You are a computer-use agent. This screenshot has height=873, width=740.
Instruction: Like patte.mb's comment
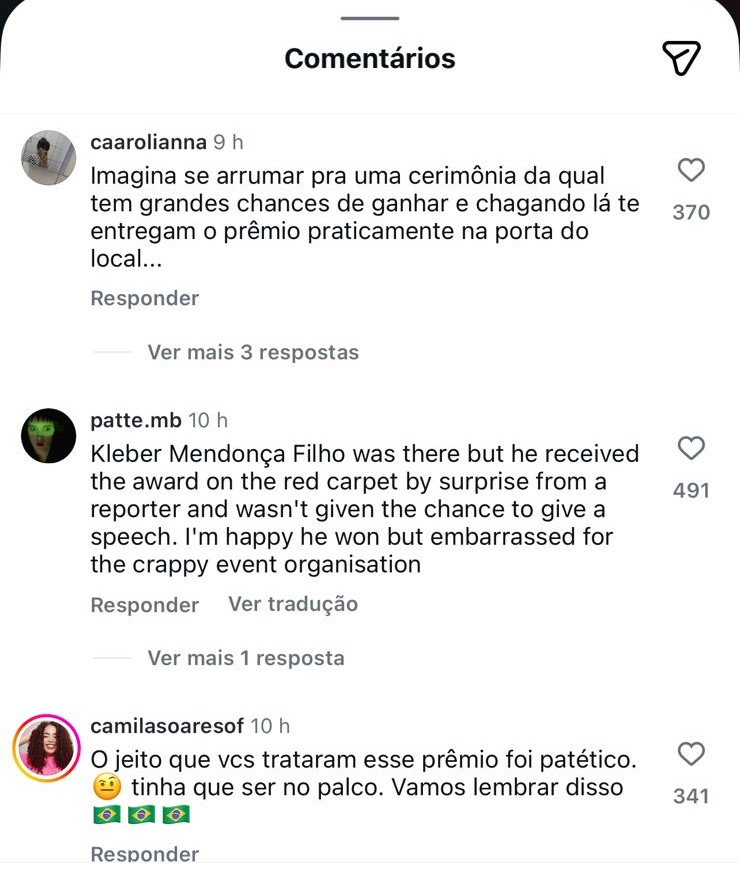691,448
